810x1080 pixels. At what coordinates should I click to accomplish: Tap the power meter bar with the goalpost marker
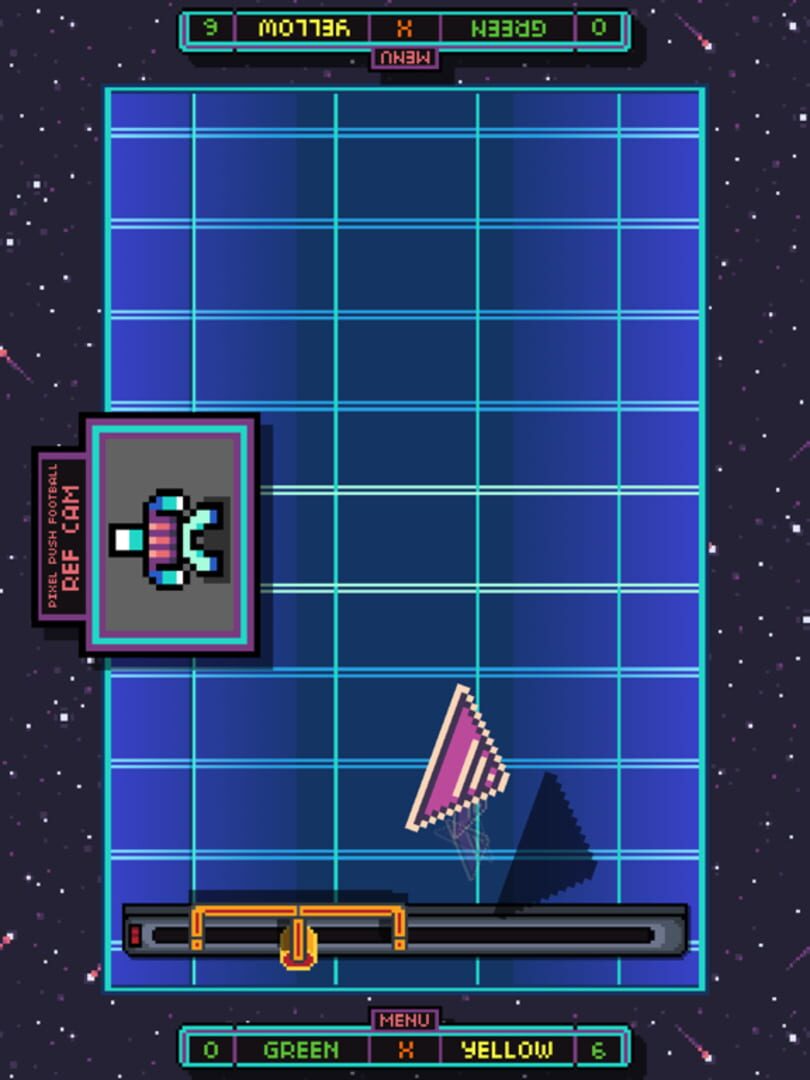click(x=404, y=933)
